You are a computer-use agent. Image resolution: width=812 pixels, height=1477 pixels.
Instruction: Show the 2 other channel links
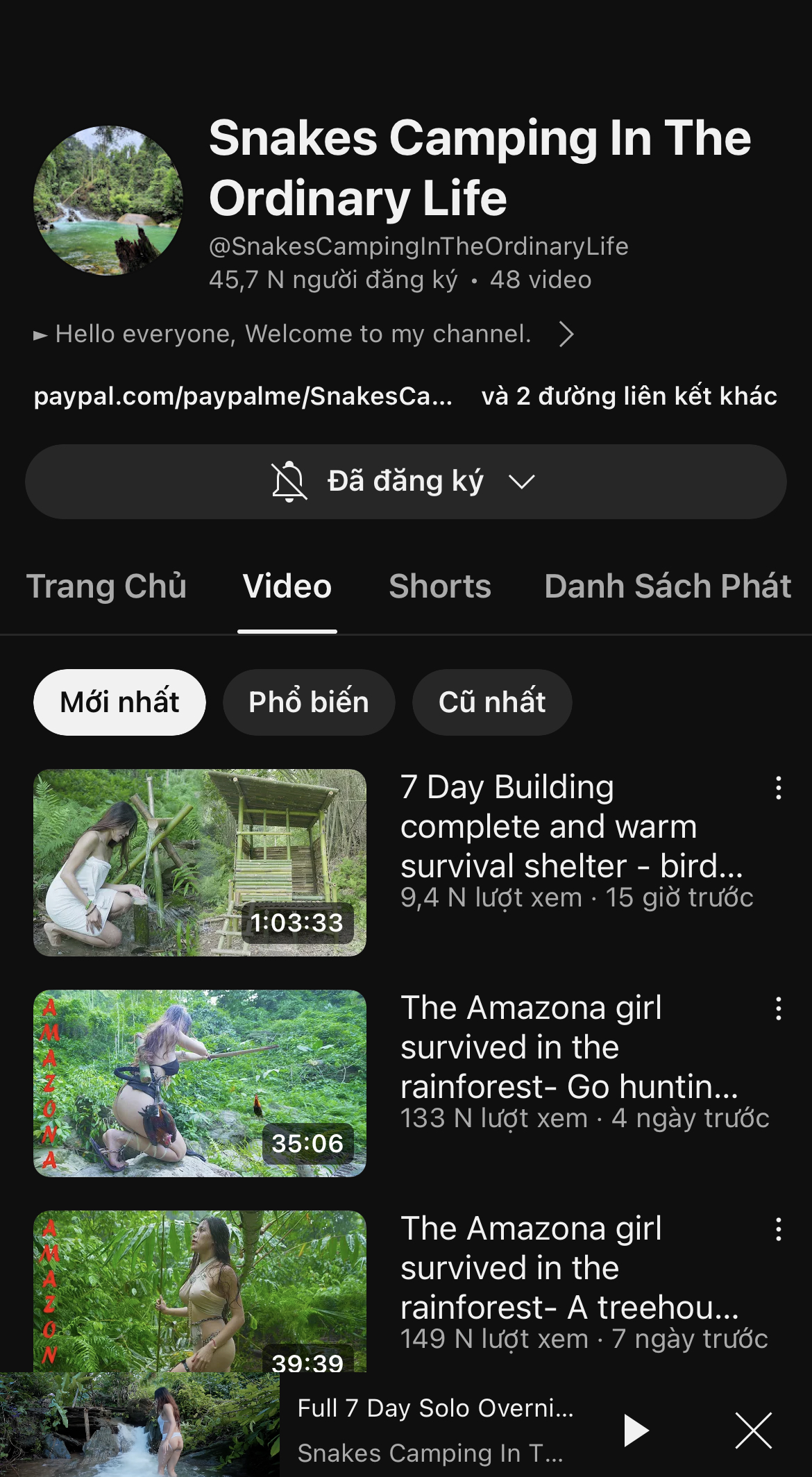(x=629, y=396)
